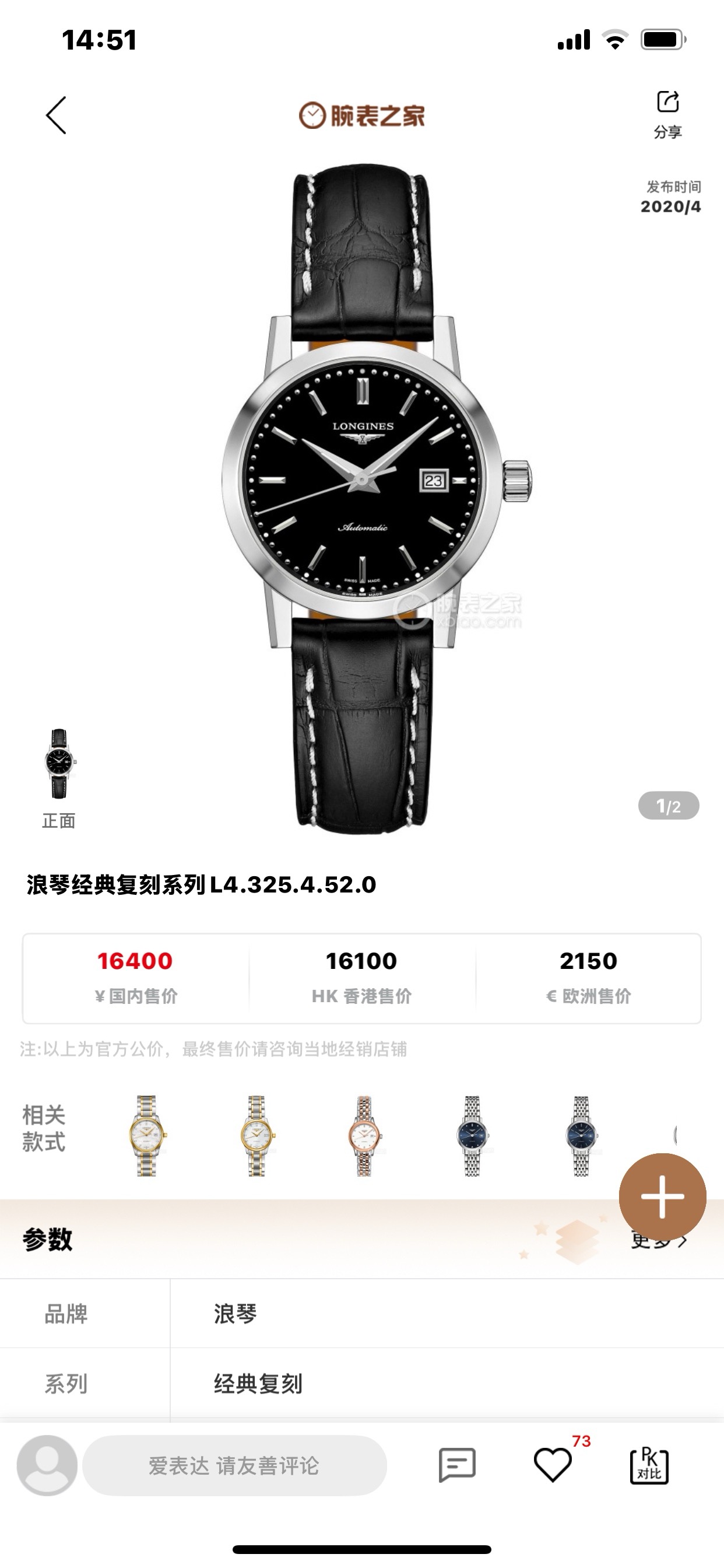This screenshot has width=724, height=1568.
Task: Open the first blue-dial related watch
Action: (x=473, y=1135)
